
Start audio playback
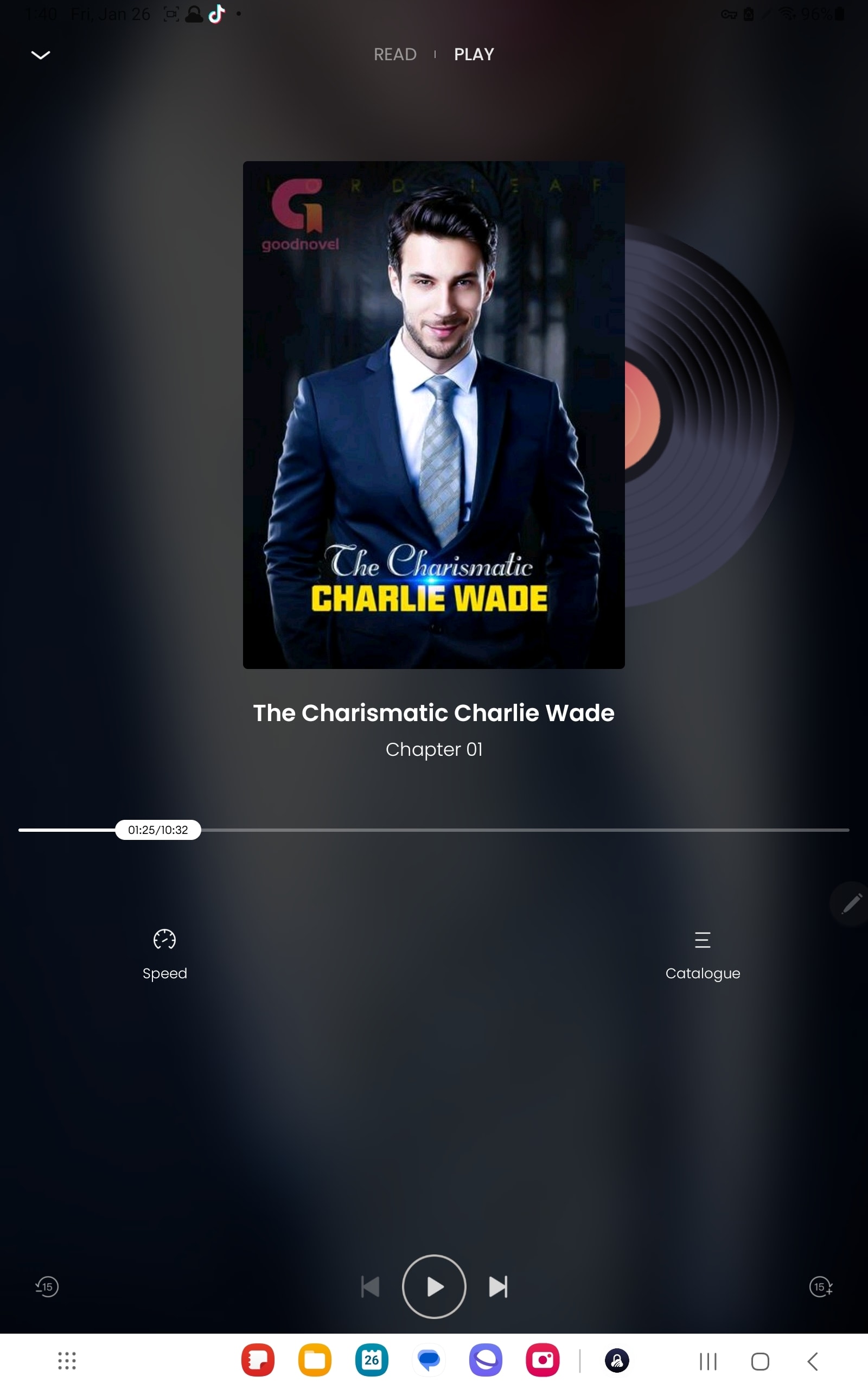(x=434, y=1287)
